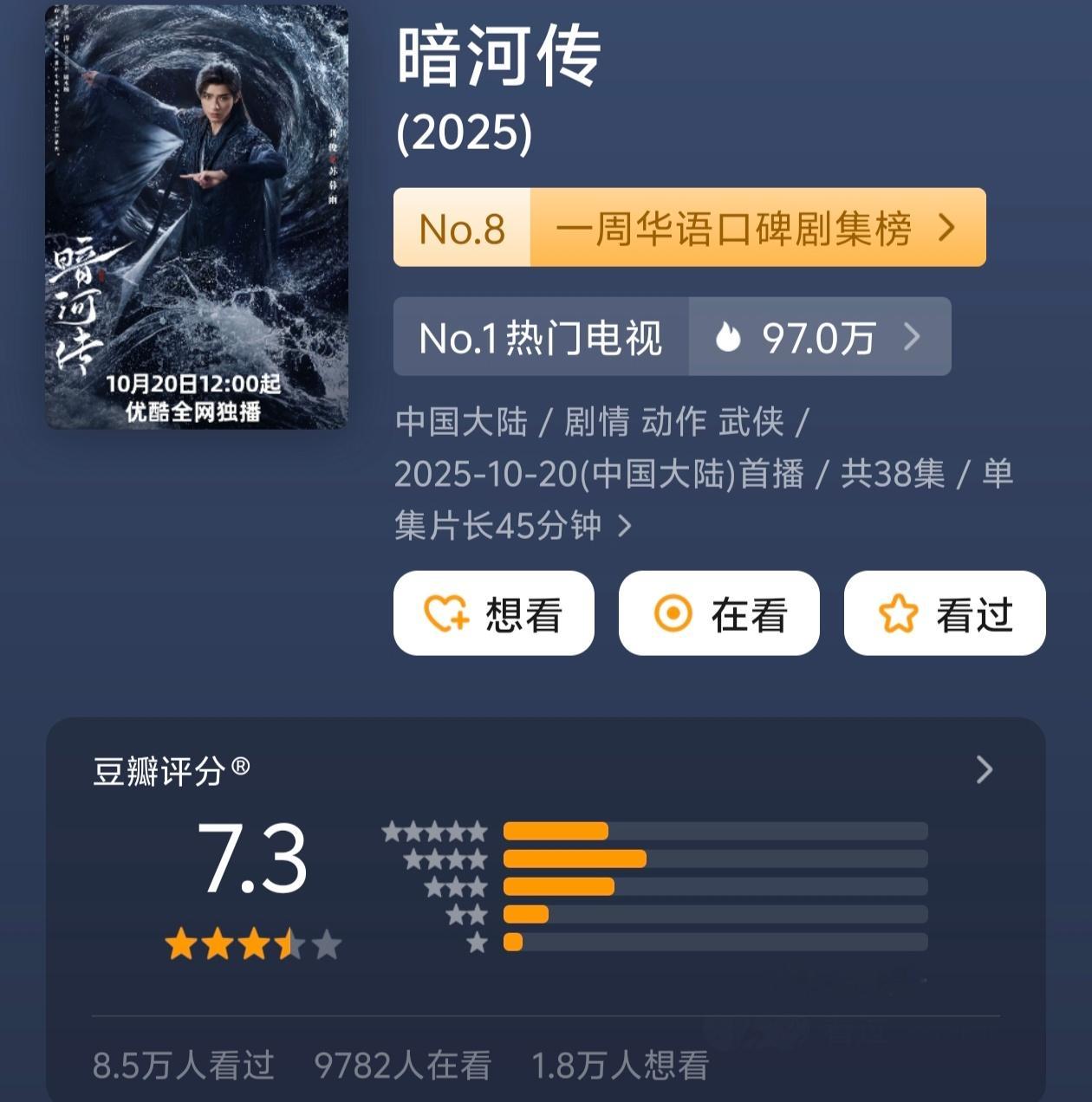Toggle 看过 status for the drama
This screenshot has width=1092, height=1102.
(943, 613)
